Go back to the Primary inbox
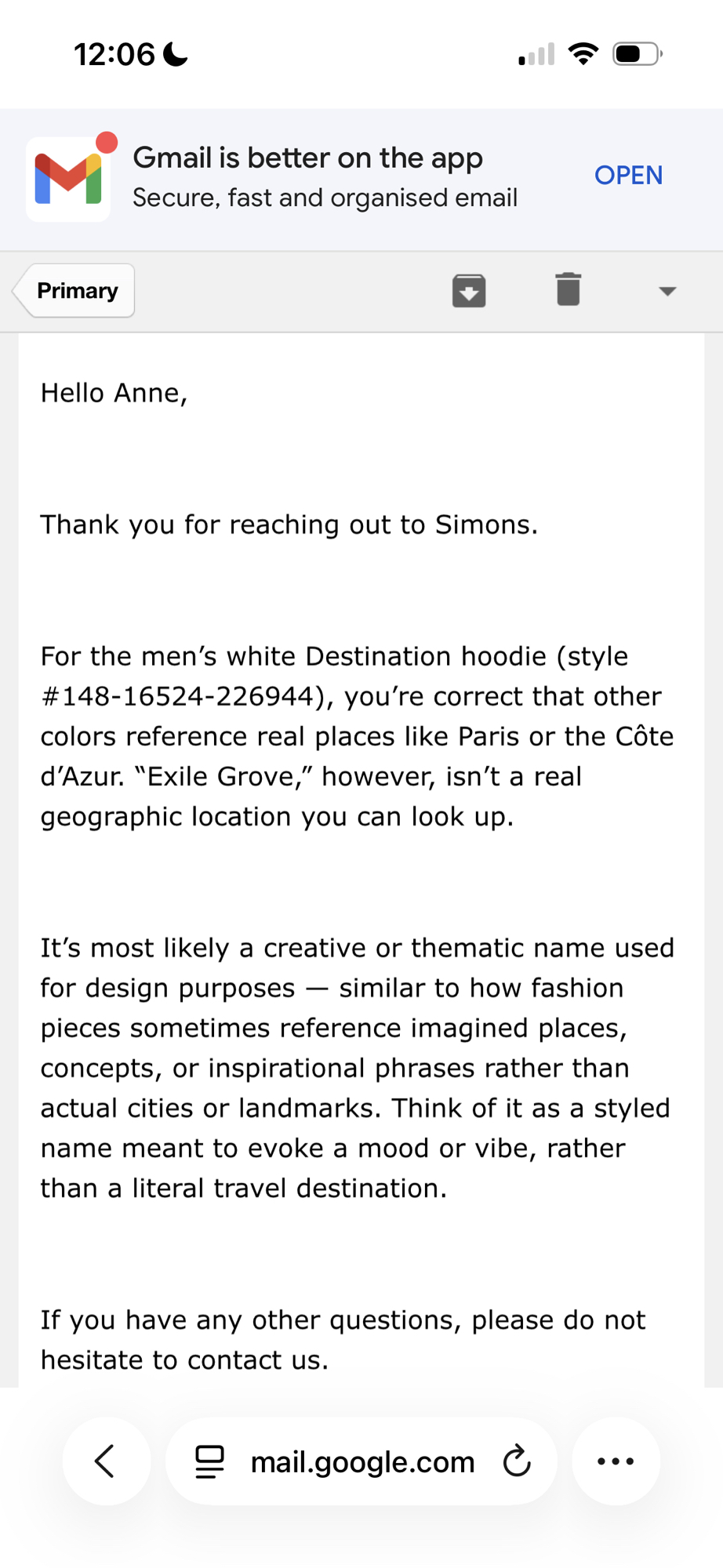723x1568 pixels. coord(75,291)
